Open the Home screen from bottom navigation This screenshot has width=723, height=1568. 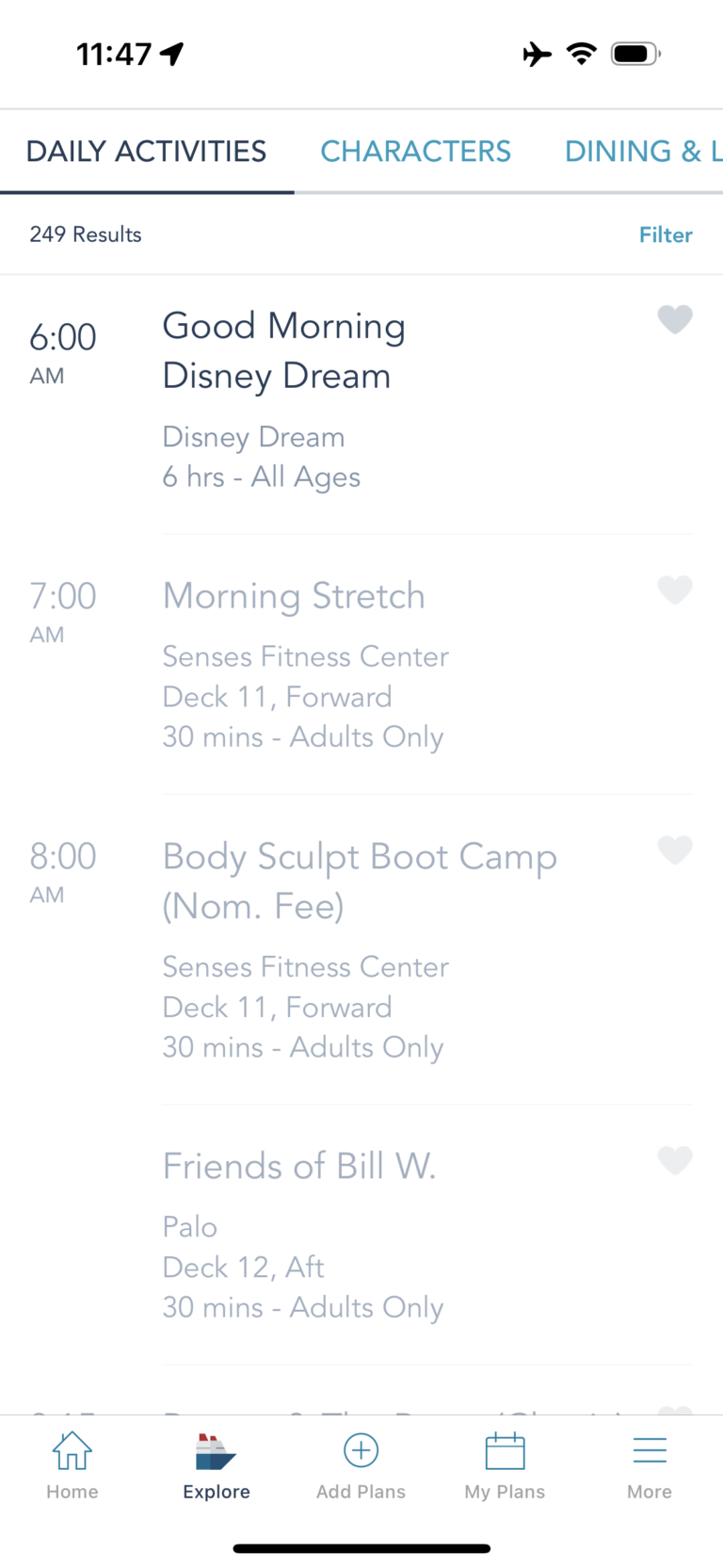pyautogui.click(x=72, y=1463)
